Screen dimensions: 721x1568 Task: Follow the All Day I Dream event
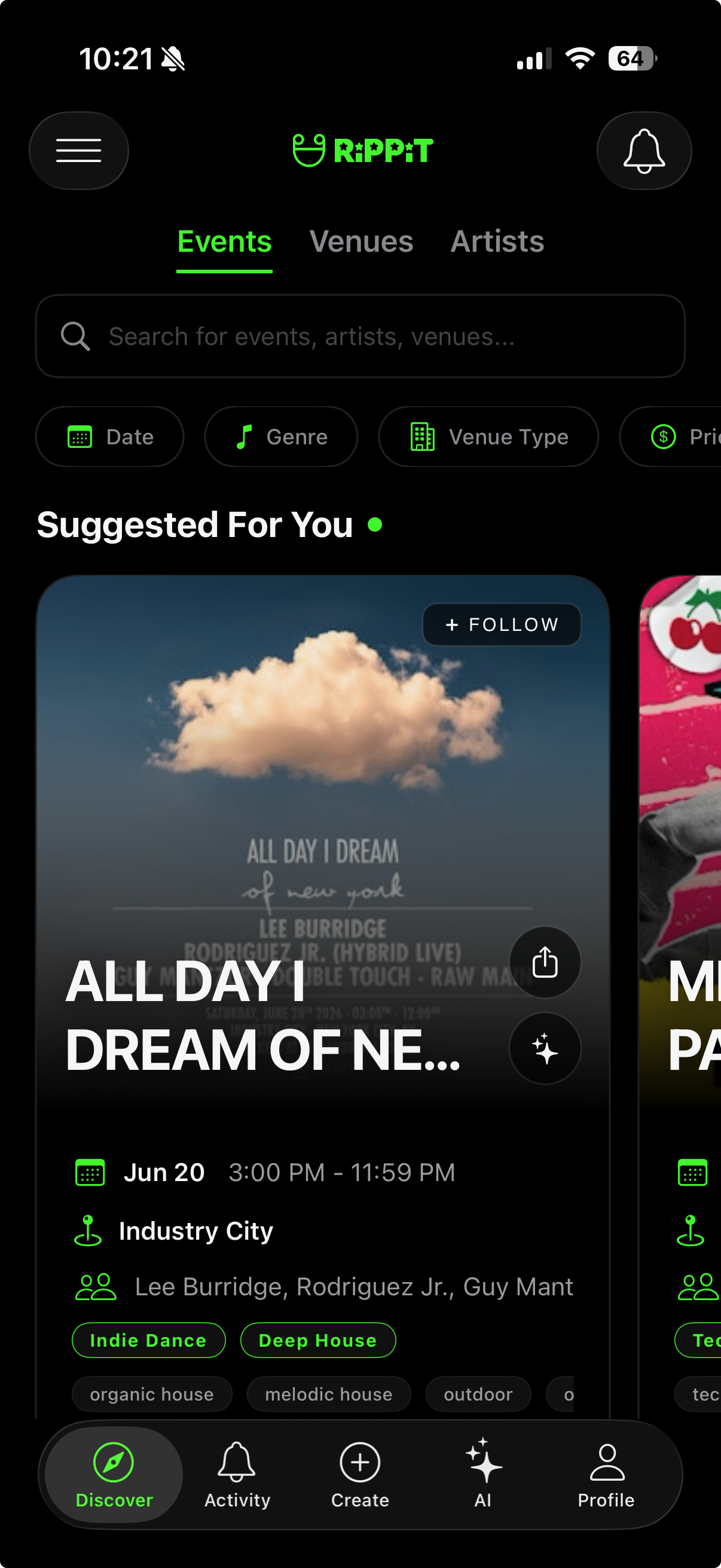[x=502, y=624]
